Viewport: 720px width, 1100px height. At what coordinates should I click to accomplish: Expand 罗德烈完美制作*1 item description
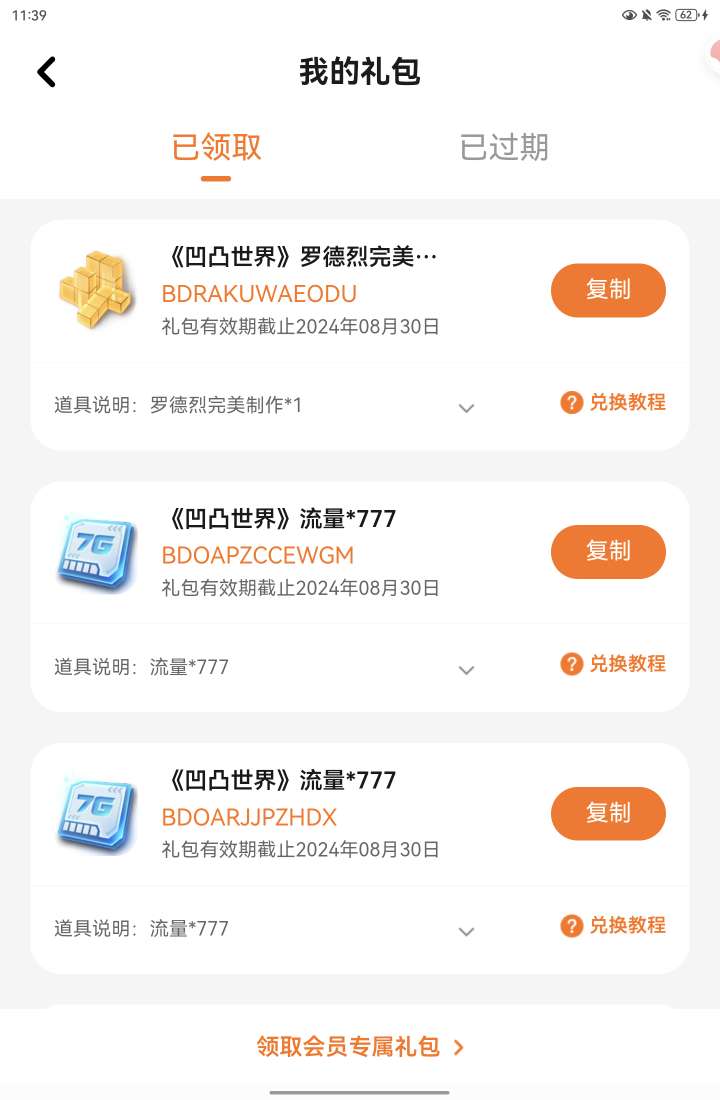coord(466,408)
